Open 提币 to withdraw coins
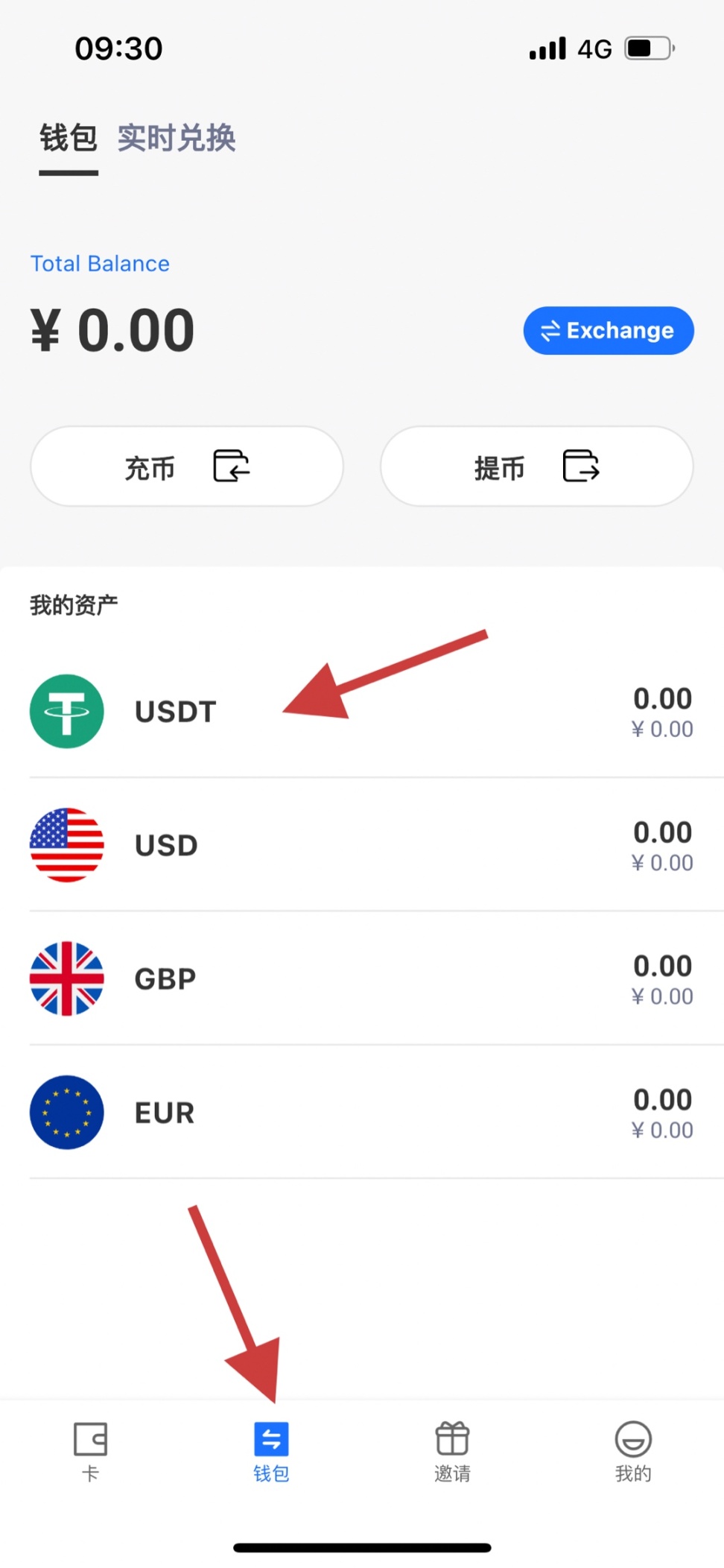The height and width of the screenshot is (1568, 724). 536,467
